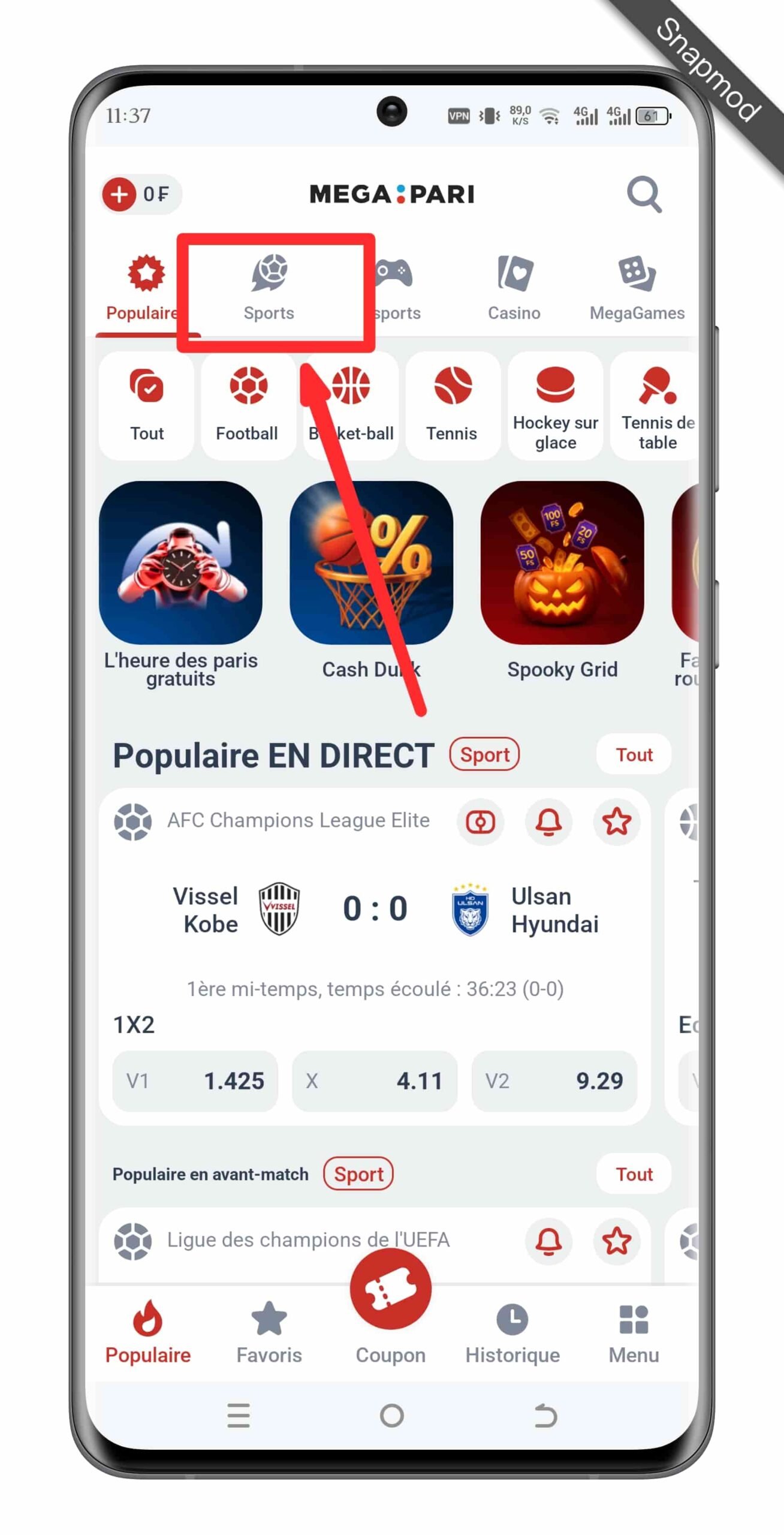Select the Football category chip
This screenshot has width=784, height=1535.
248,405
